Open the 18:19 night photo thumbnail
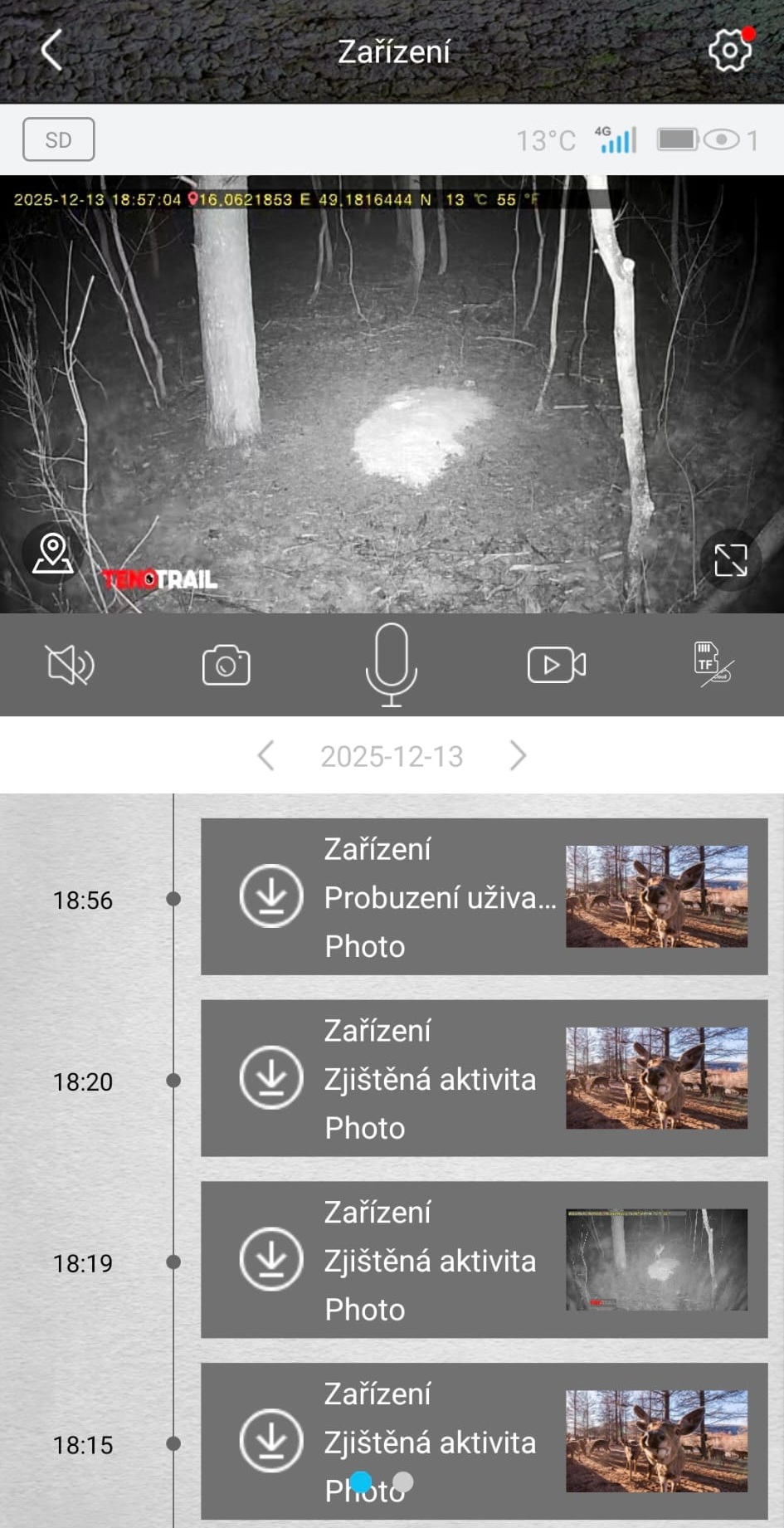The height and width of the screenshot is (1528, 784). click(656, 1260)
